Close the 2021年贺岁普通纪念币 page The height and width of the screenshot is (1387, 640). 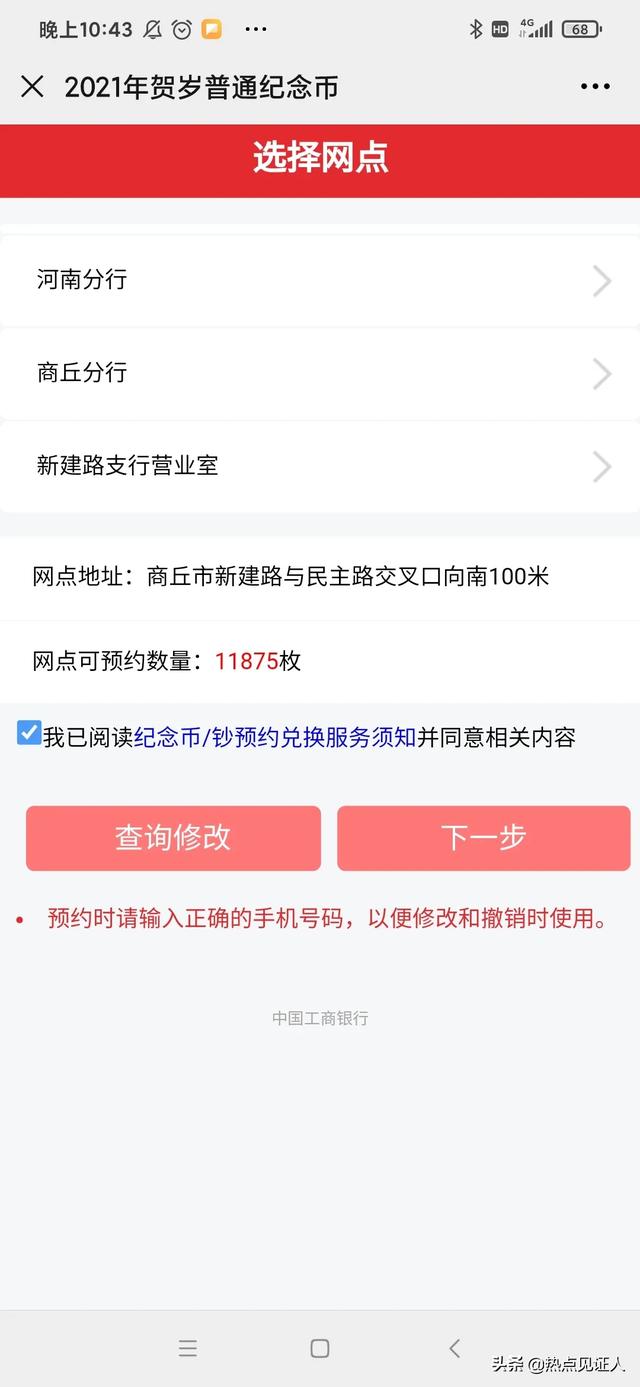click(x=32, y=87)
